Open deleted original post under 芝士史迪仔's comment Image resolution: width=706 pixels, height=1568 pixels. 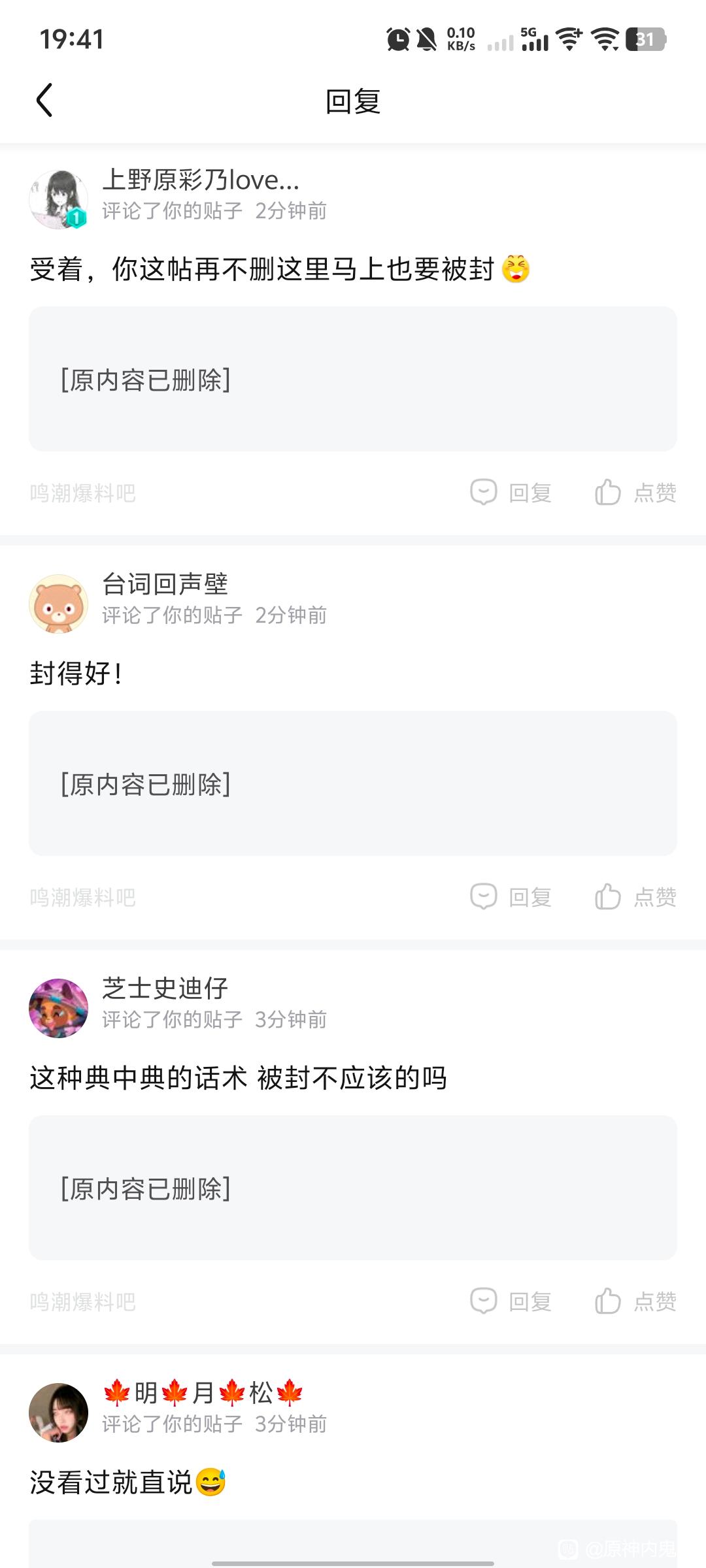[x=353, y=1188]
